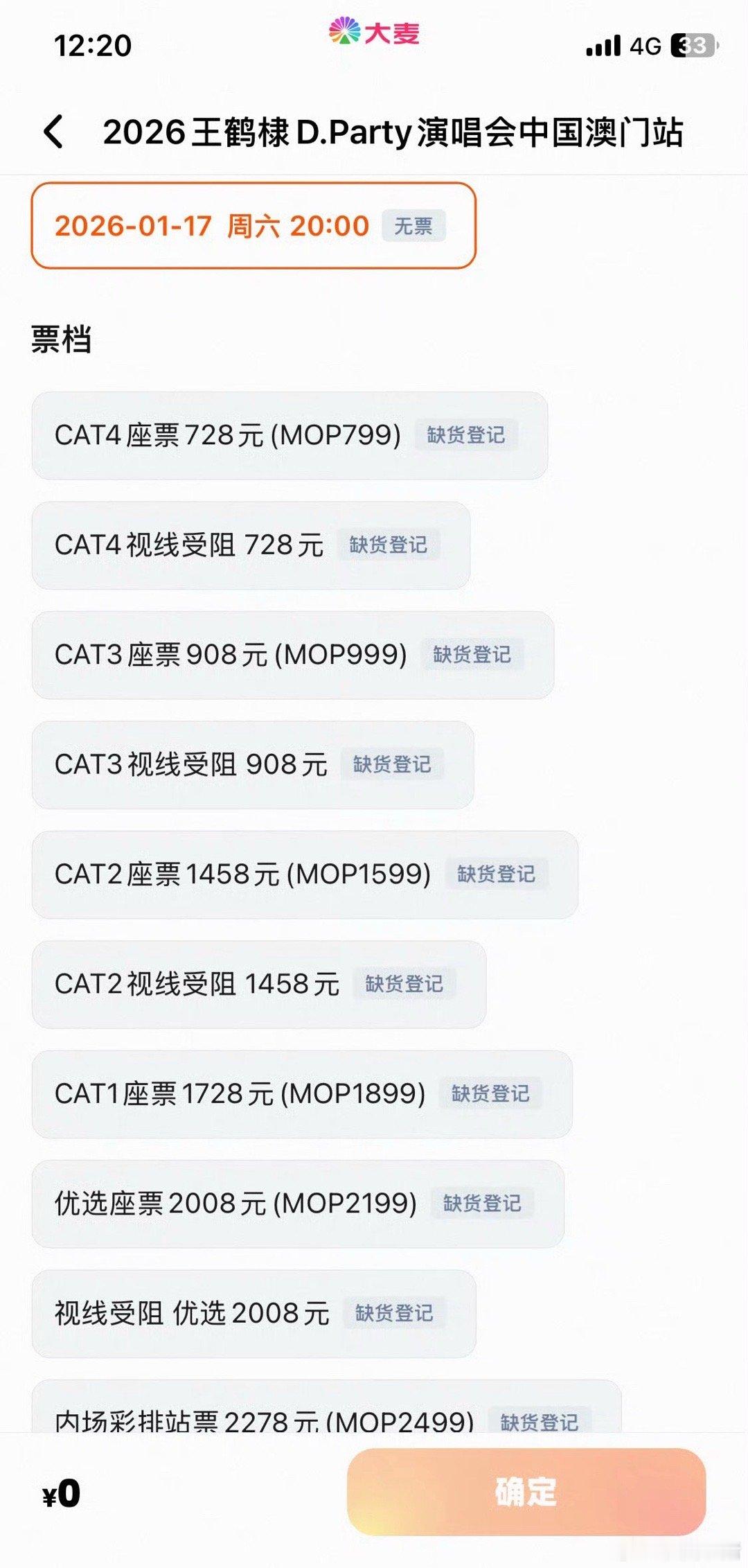Select the 2026-01-17 周六 20:00 date option
Viewport: 748px width, 1568px height.
(x=211, y=225)
